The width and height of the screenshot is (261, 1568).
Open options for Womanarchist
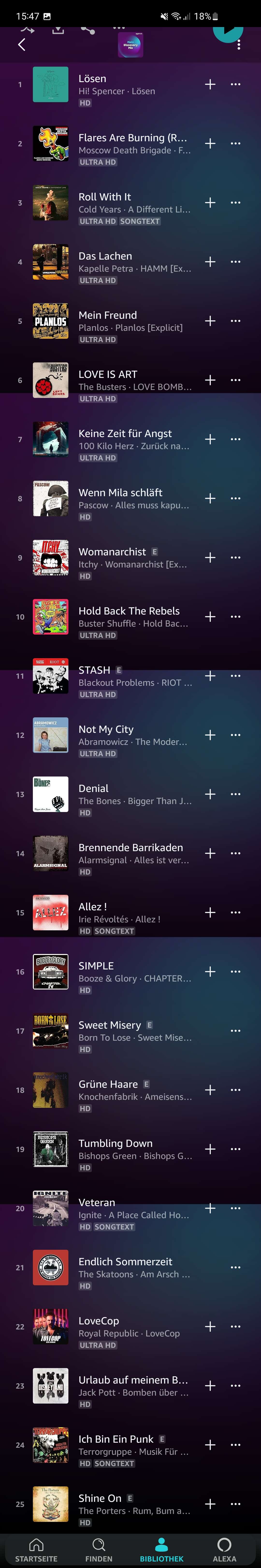point(235,558)
